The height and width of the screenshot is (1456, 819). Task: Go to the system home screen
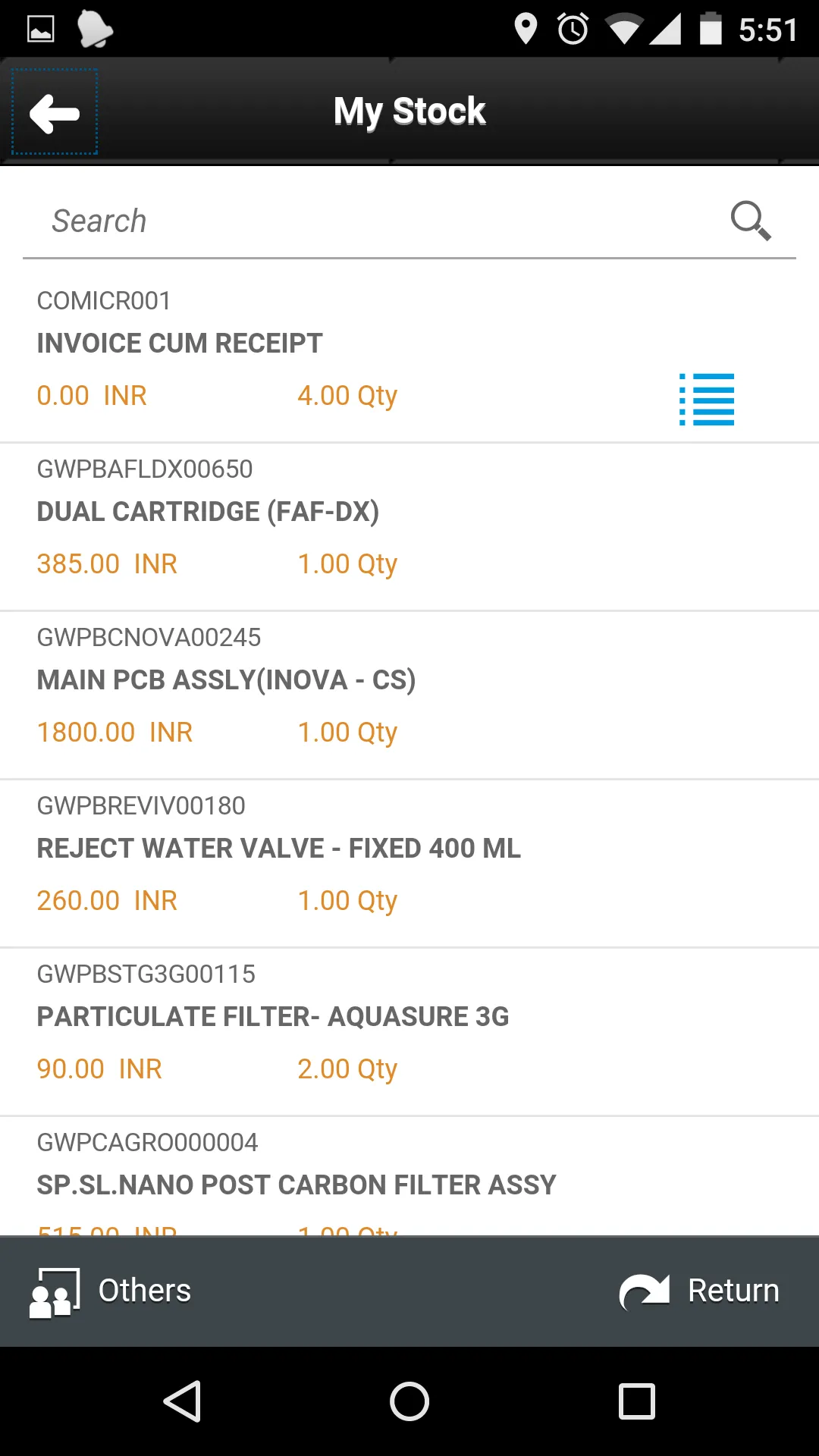tap(409, 1401)
